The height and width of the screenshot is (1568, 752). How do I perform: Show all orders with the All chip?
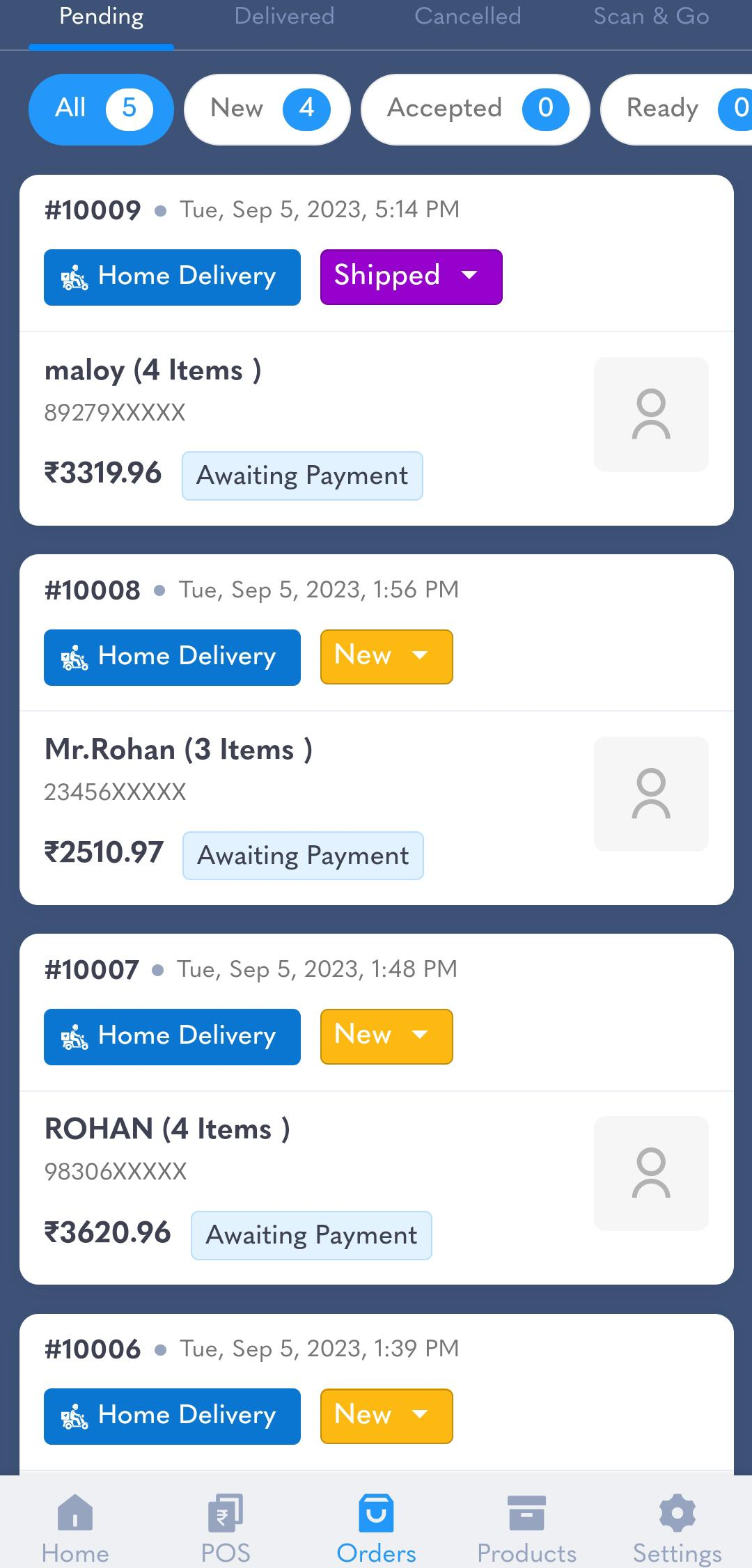tap(101, 109)
